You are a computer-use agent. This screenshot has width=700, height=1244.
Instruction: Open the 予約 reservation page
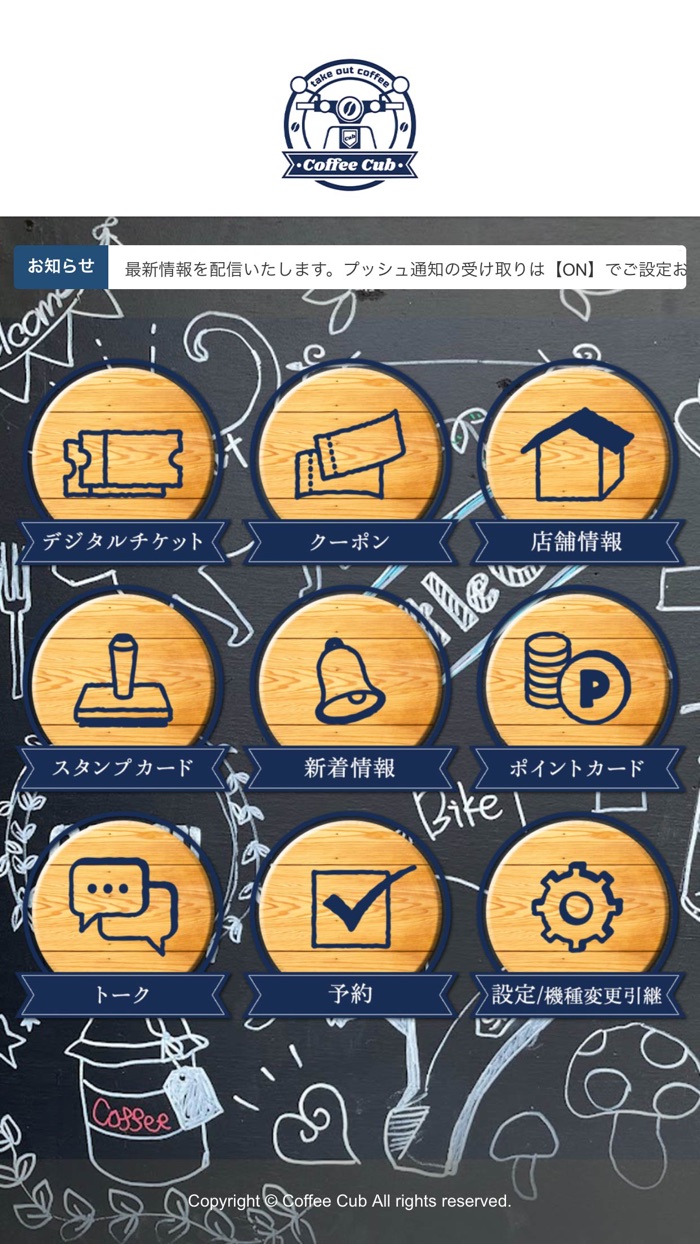pos(350,916)
